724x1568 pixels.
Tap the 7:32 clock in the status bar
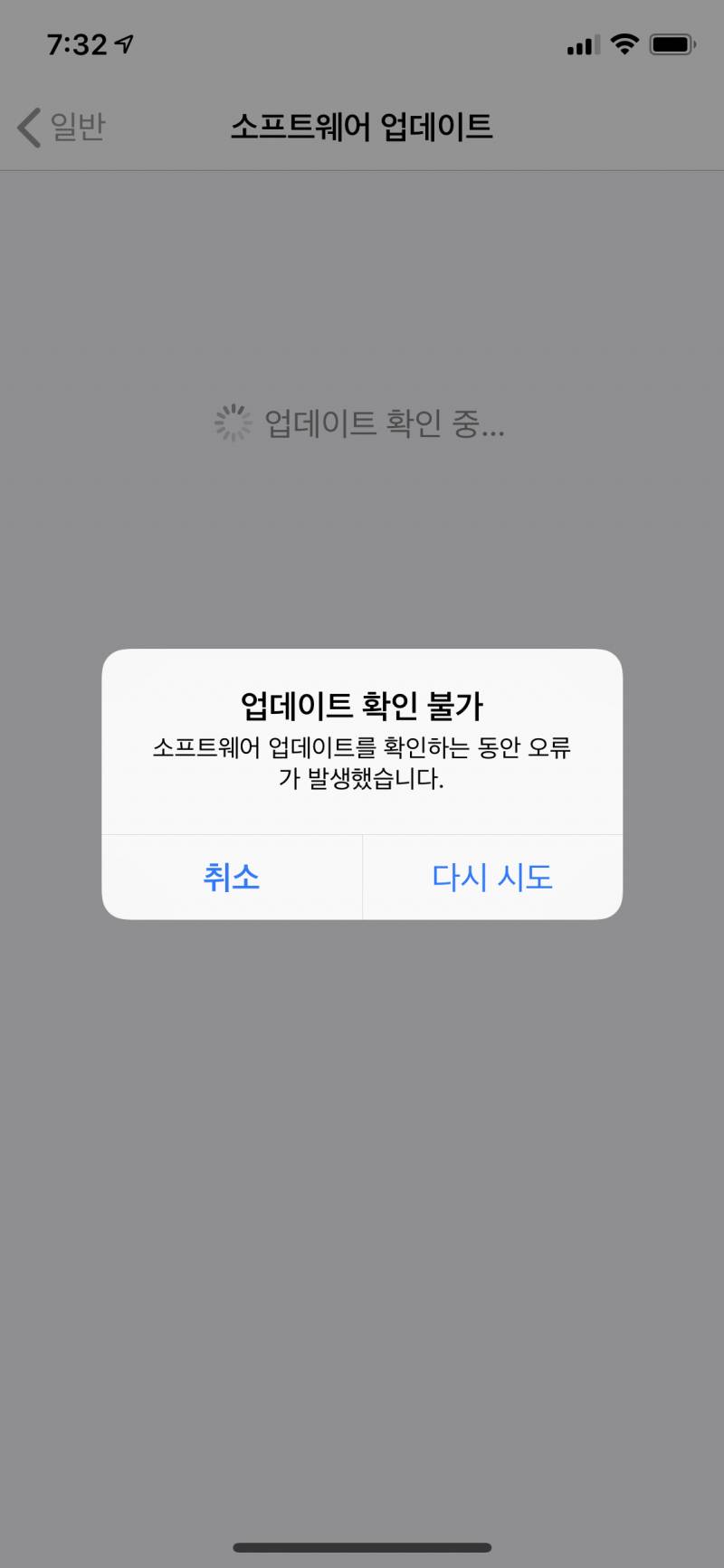(x=76, y=43)
